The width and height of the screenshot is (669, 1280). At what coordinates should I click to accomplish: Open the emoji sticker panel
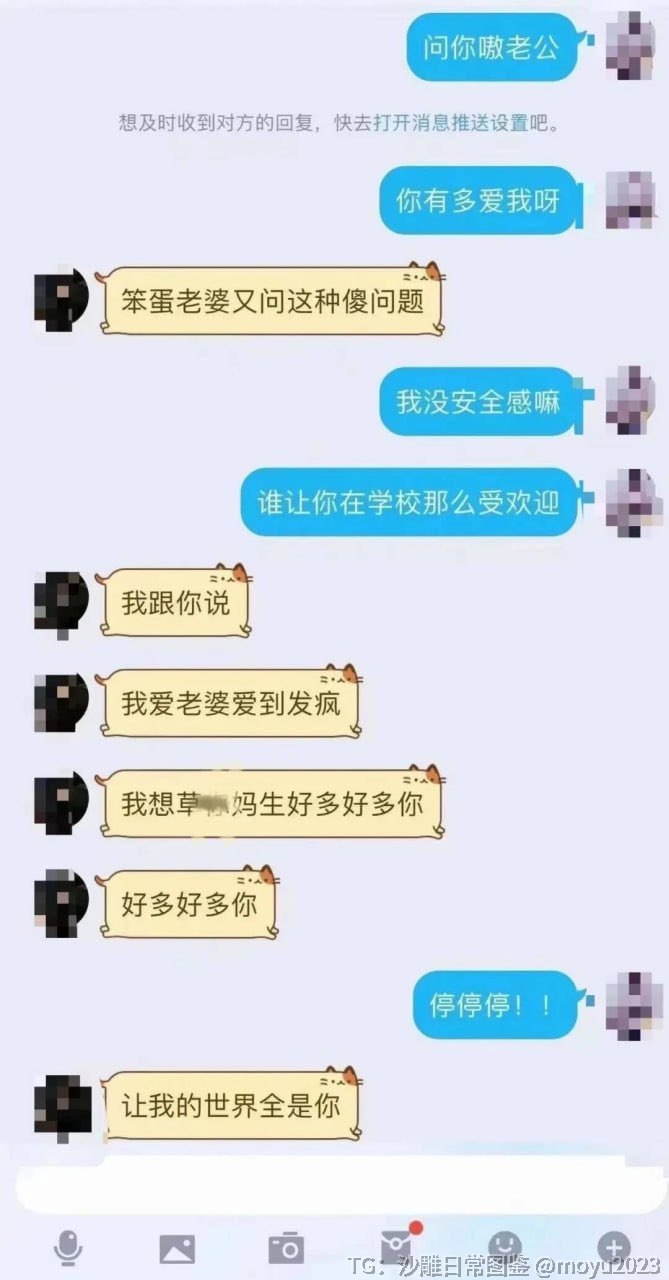tap(505, 1246)
